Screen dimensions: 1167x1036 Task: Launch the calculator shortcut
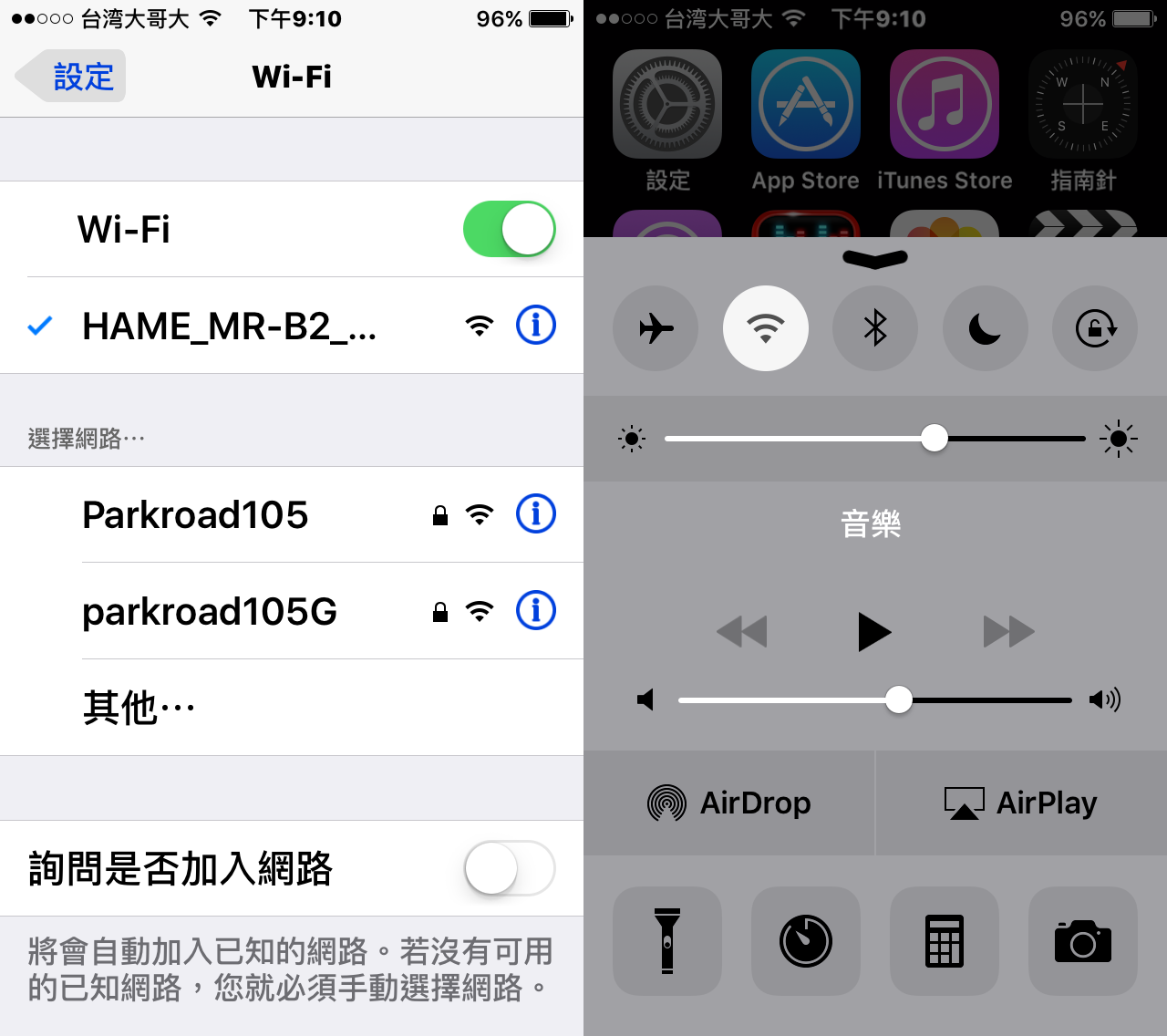tap(945, 941)
